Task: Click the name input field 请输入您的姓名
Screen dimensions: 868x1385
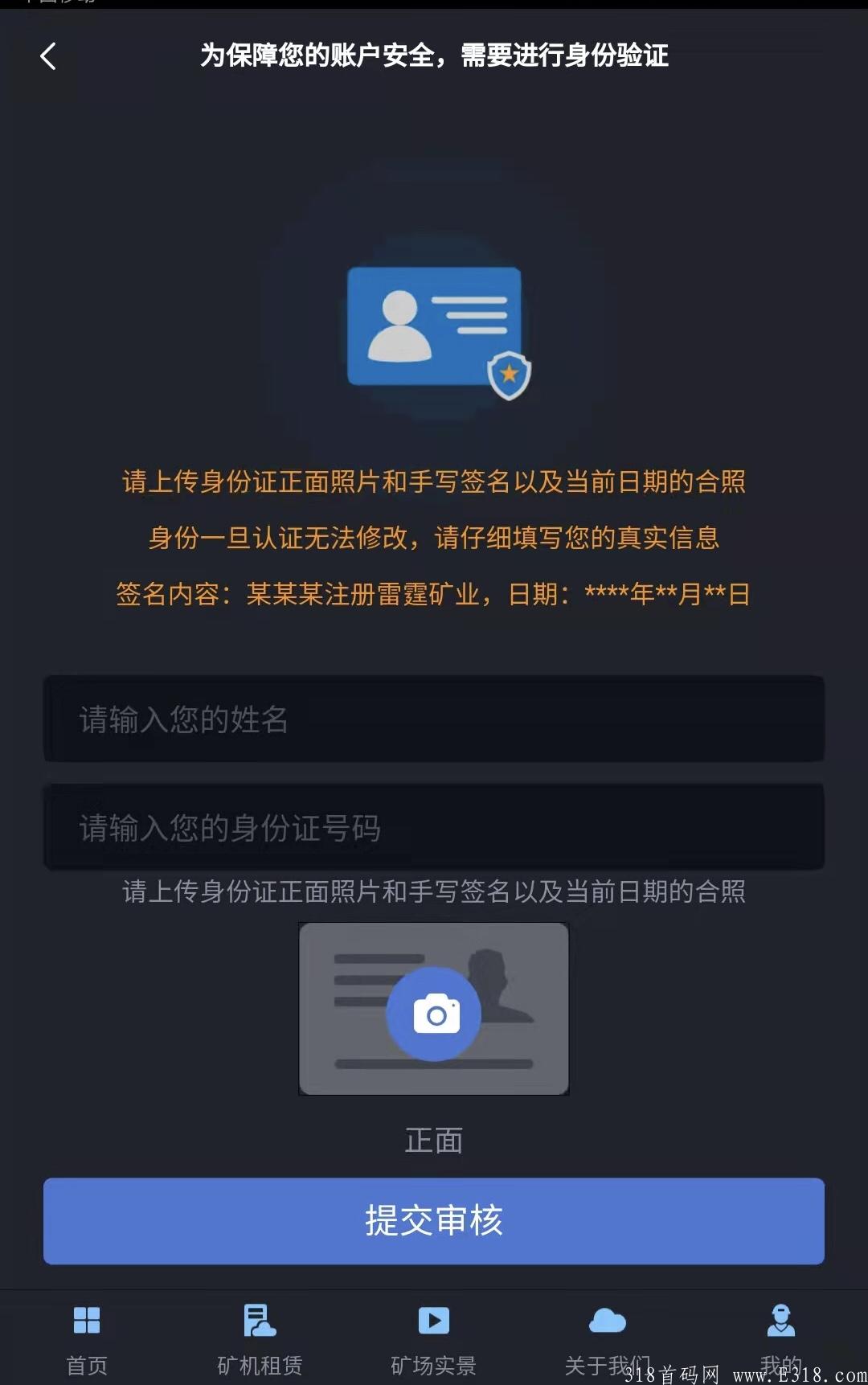Action: 434,719
